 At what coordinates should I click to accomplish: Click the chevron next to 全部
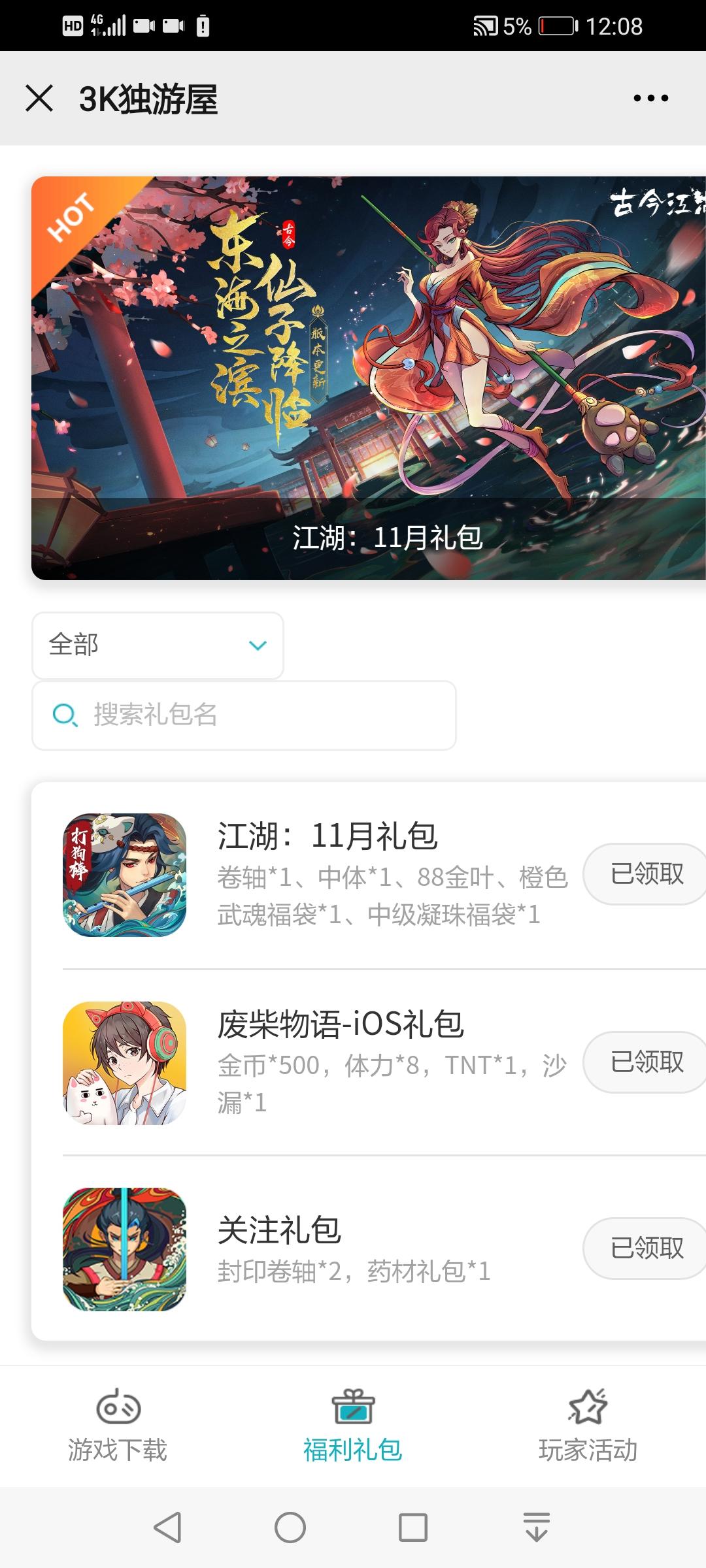259,645
